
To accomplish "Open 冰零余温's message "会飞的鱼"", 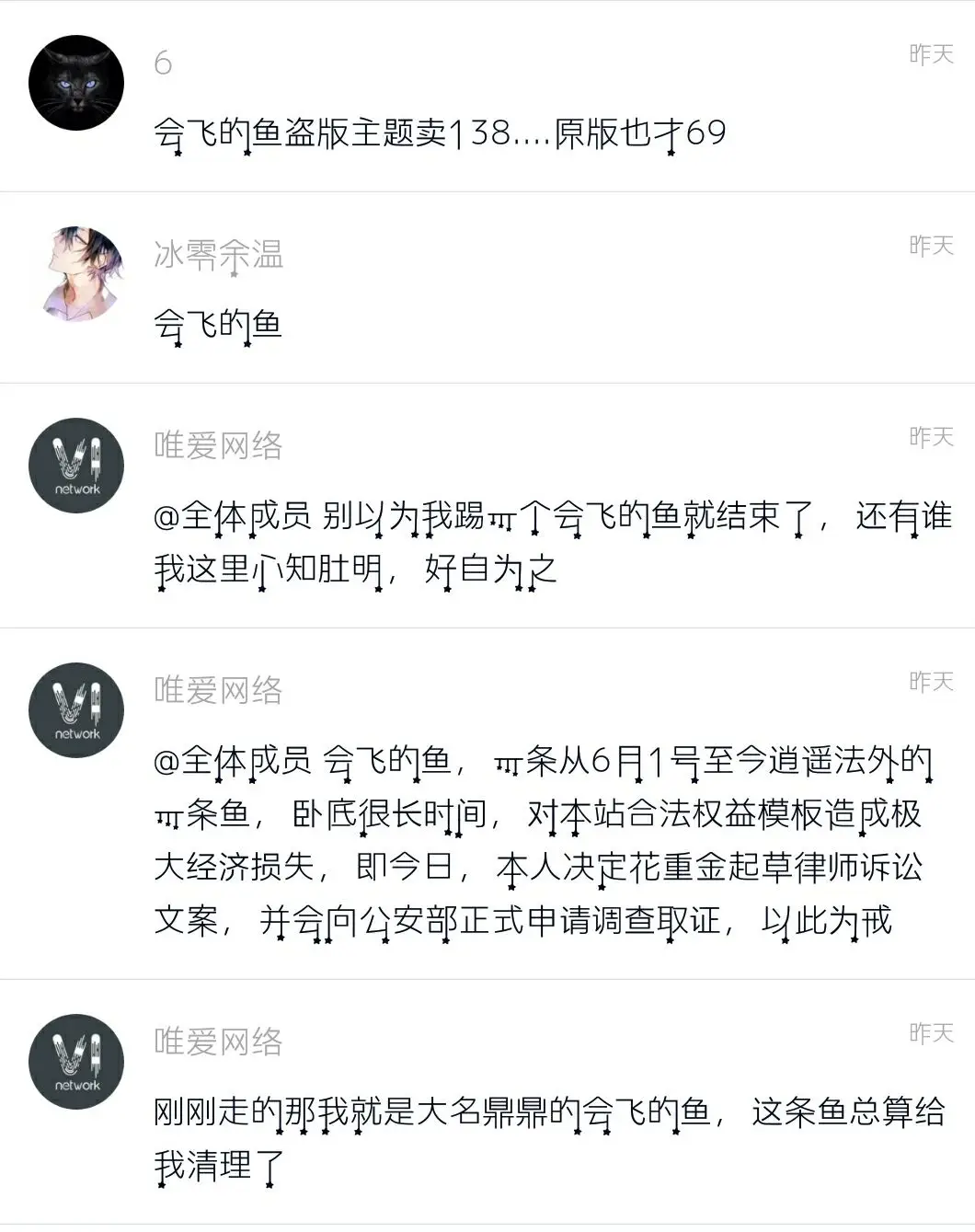I will [x=218, y=325].
